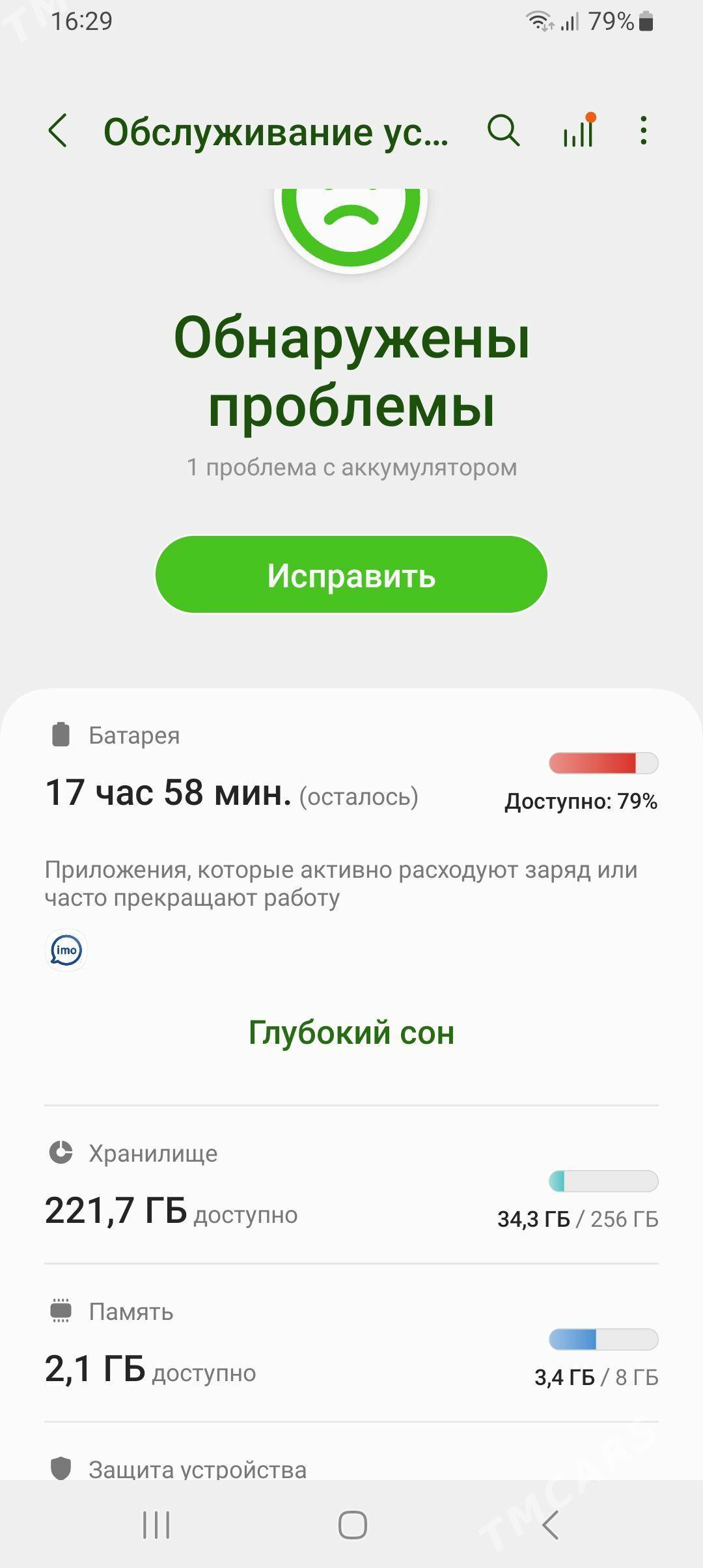703x1568 pixels.
Task: Open recent apps from the navigation bar
Action: (x=156, y=1525)
